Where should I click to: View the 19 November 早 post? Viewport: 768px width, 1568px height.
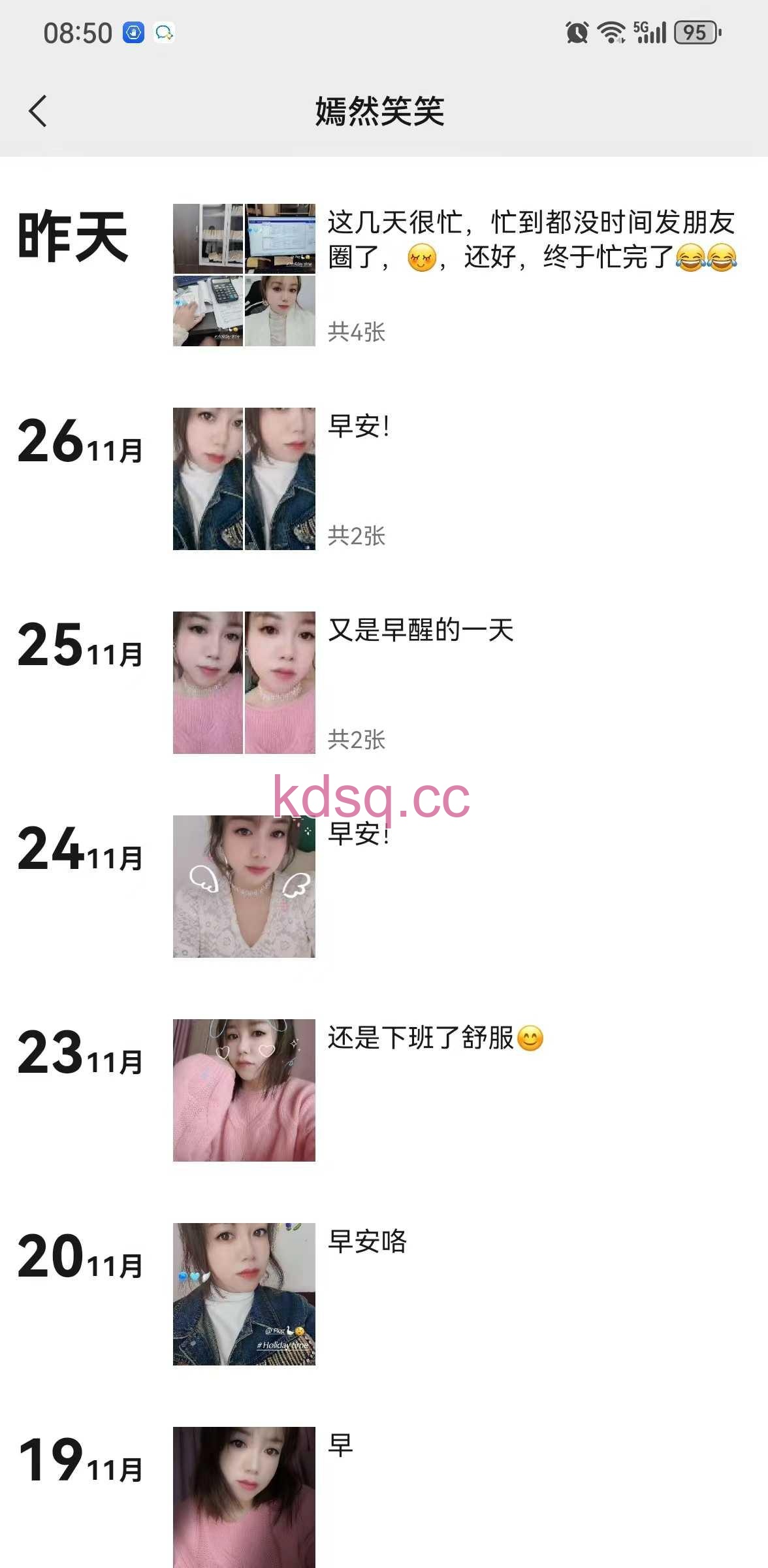[244, 1496]
